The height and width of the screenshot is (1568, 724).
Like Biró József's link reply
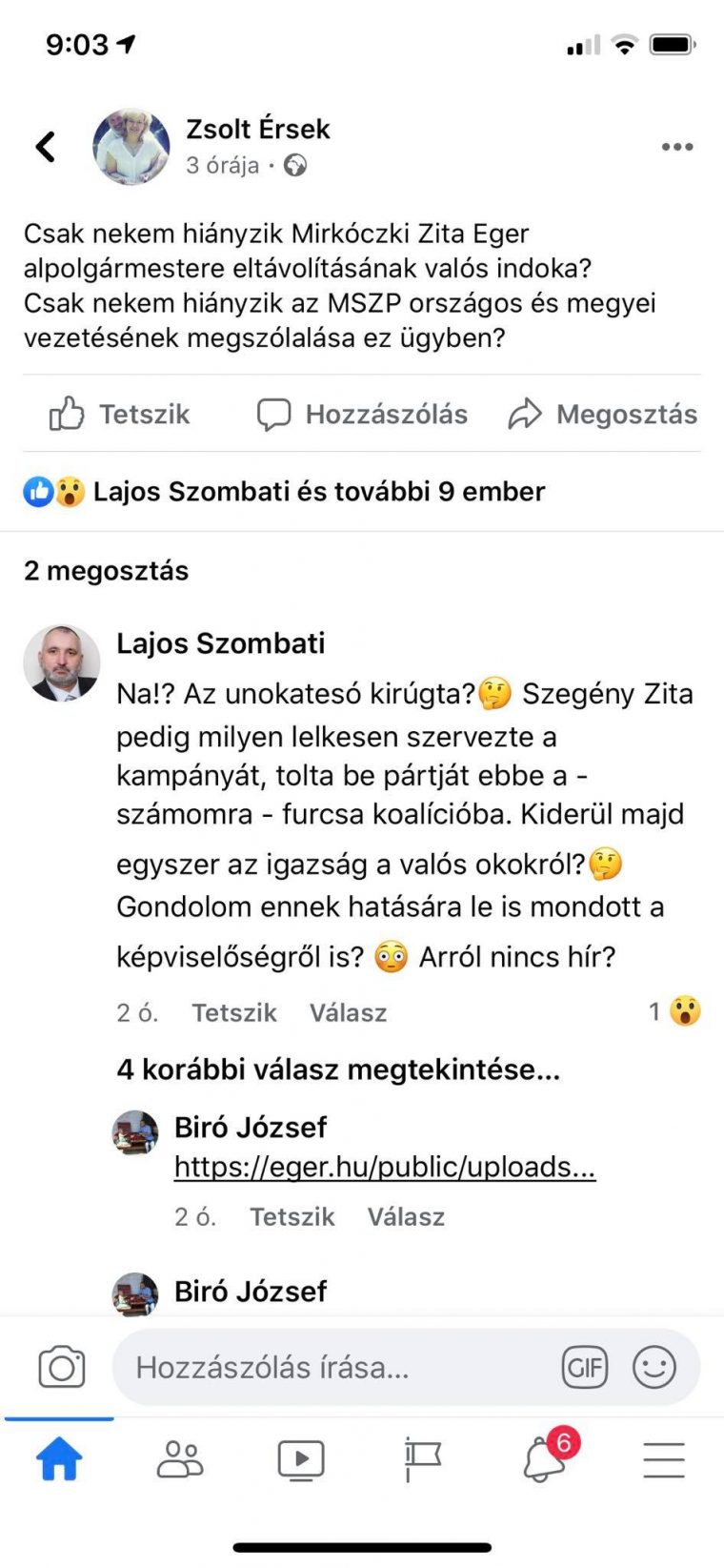point(292,1216)
